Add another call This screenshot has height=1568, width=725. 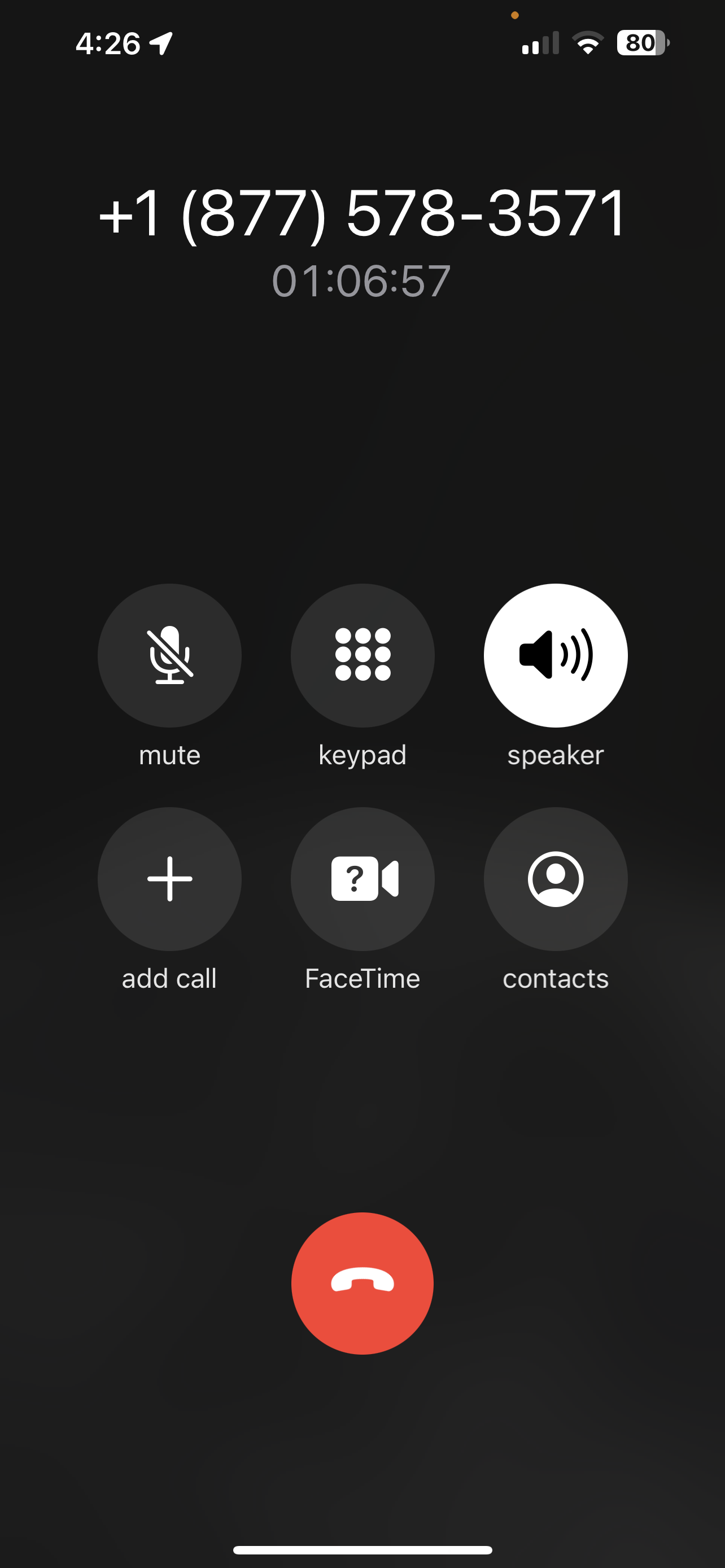(169, 879)
